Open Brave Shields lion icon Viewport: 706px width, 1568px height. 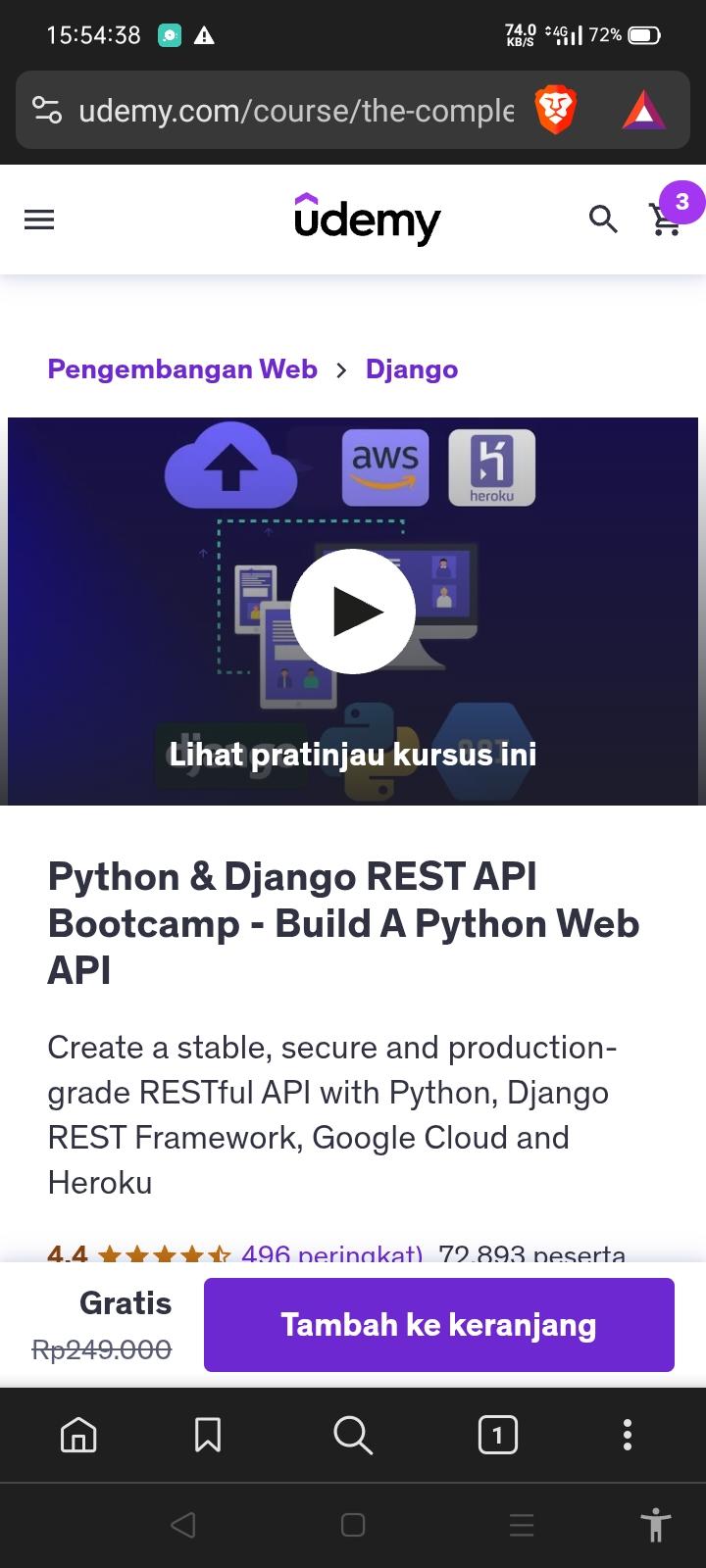[x=555, y=111]
